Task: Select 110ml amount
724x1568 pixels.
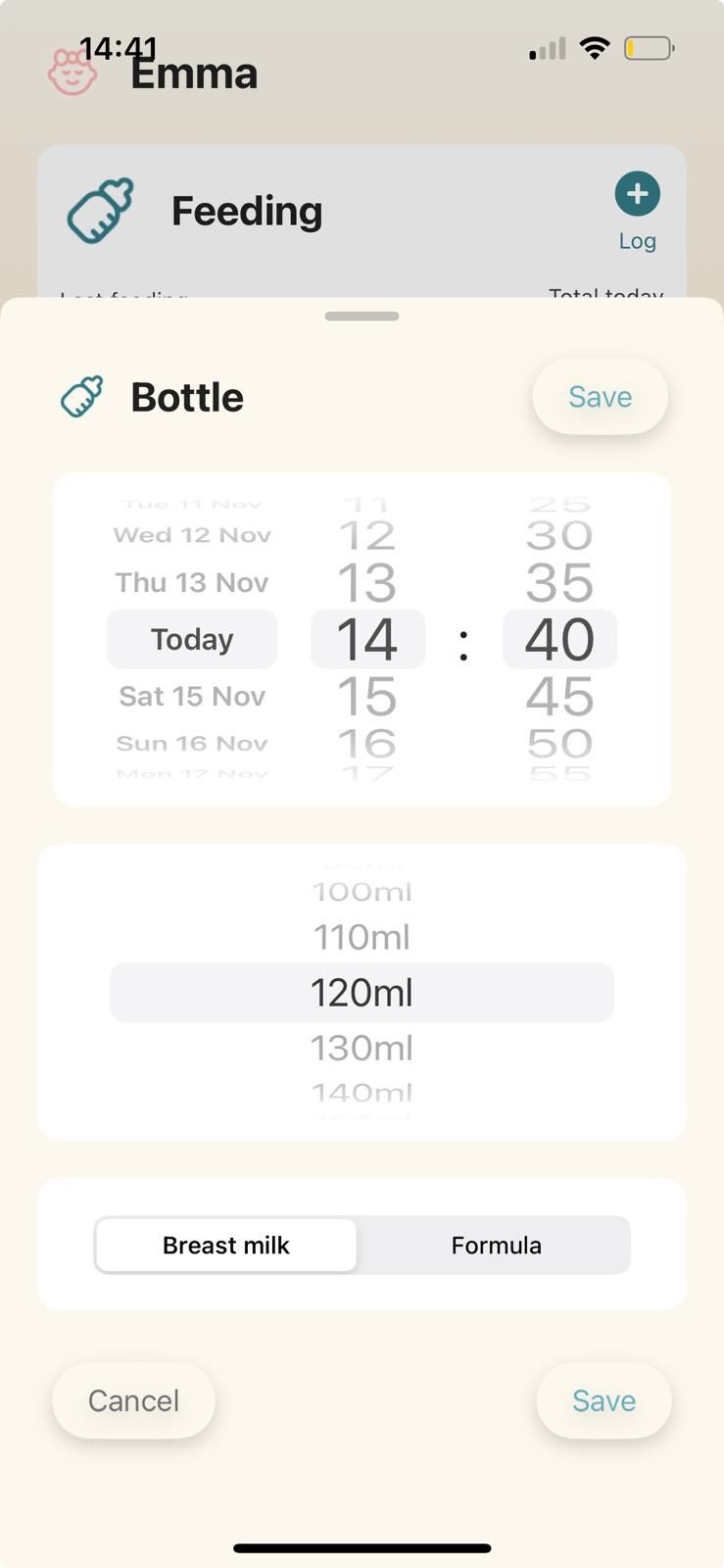Action: tap(362, 938)
